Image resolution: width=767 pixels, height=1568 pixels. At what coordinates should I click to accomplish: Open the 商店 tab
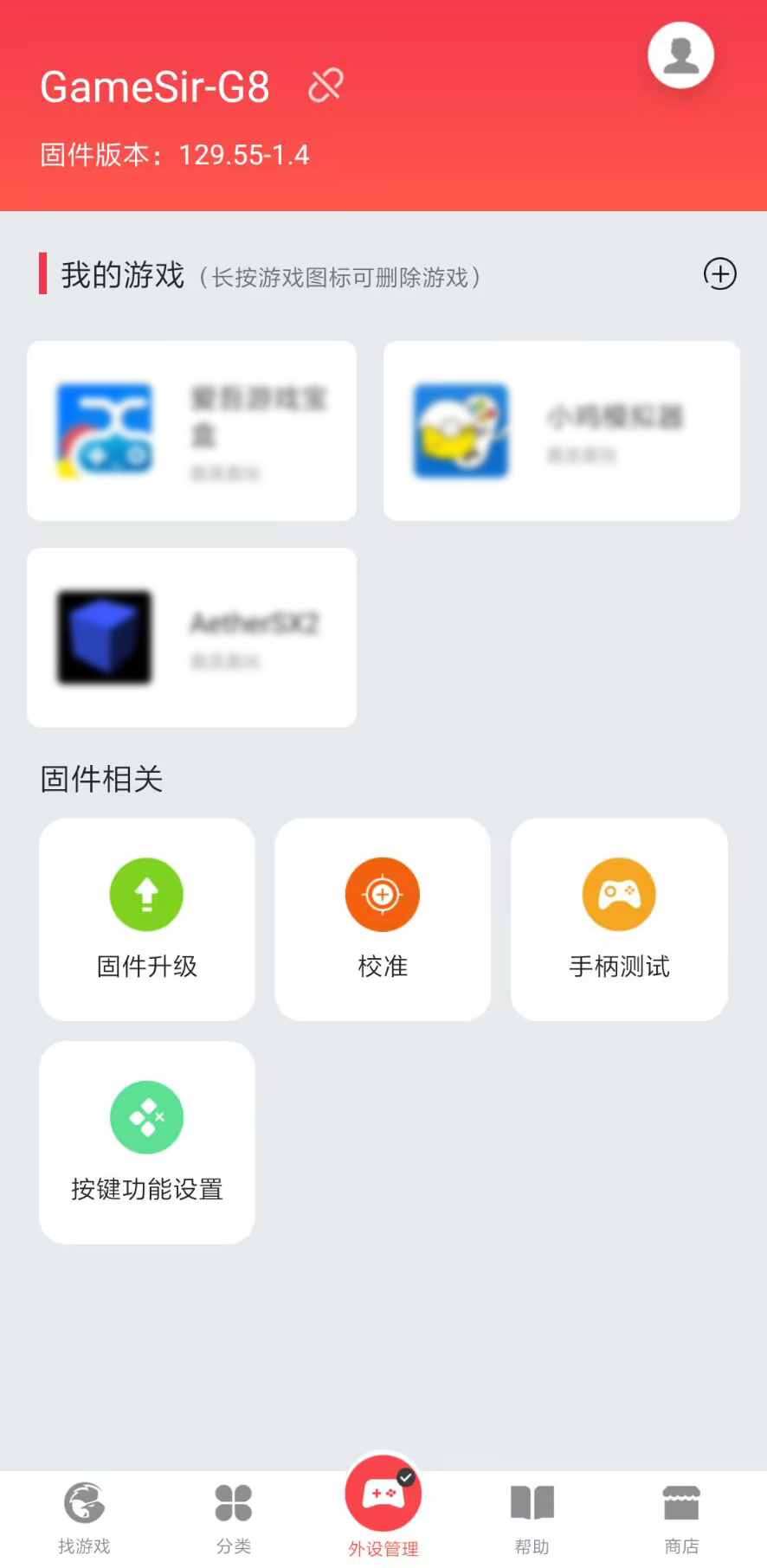[x=681, y=1516]
